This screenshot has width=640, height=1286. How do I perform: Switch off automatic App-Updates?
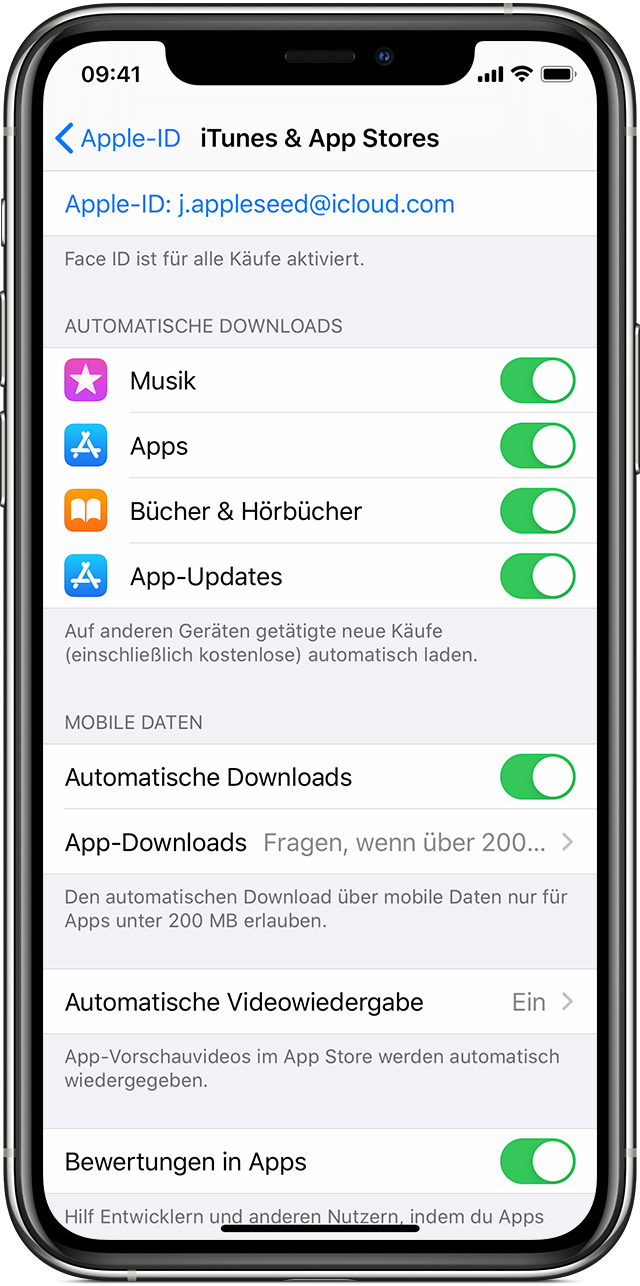[537, 576]
